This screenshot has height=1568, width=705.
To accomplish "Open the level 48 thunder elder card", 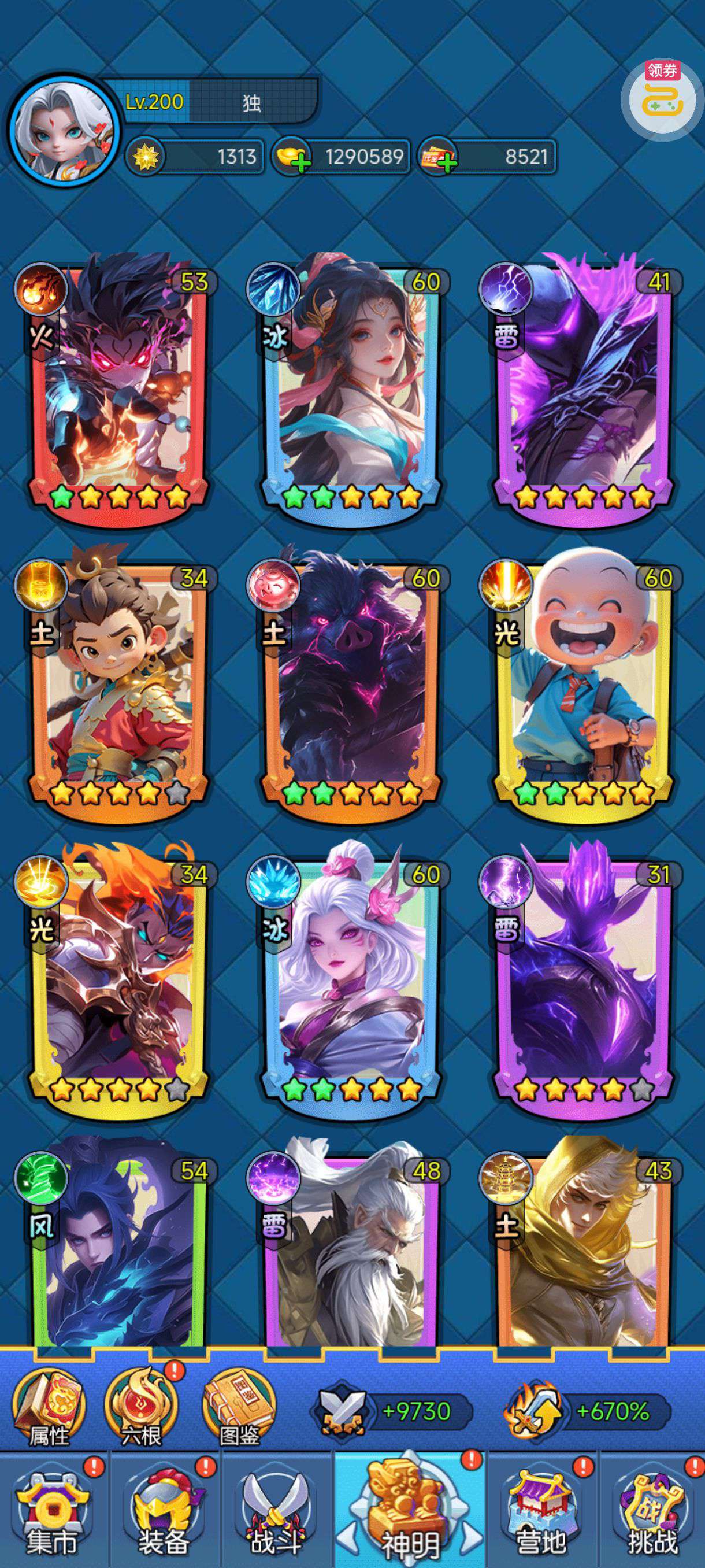I will [x=351, y=1254].
